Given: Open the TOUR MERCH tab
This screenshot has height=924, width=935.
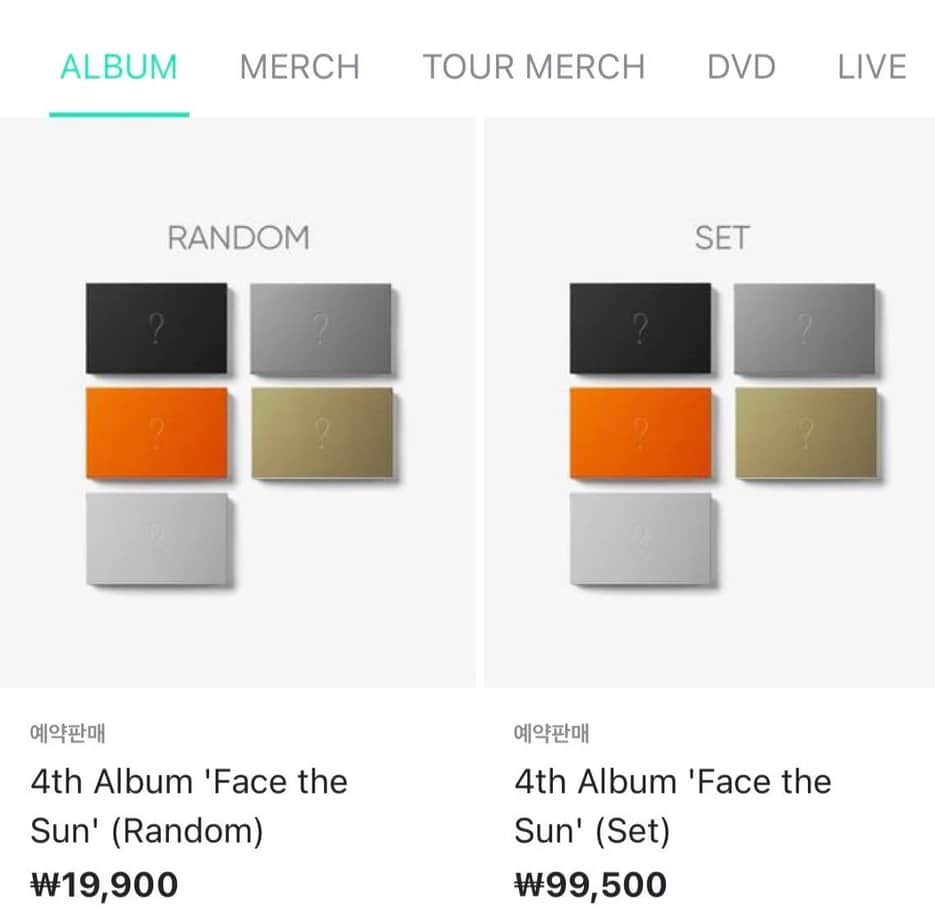Looking at the screenshot, I should click(x=533, y=67).
